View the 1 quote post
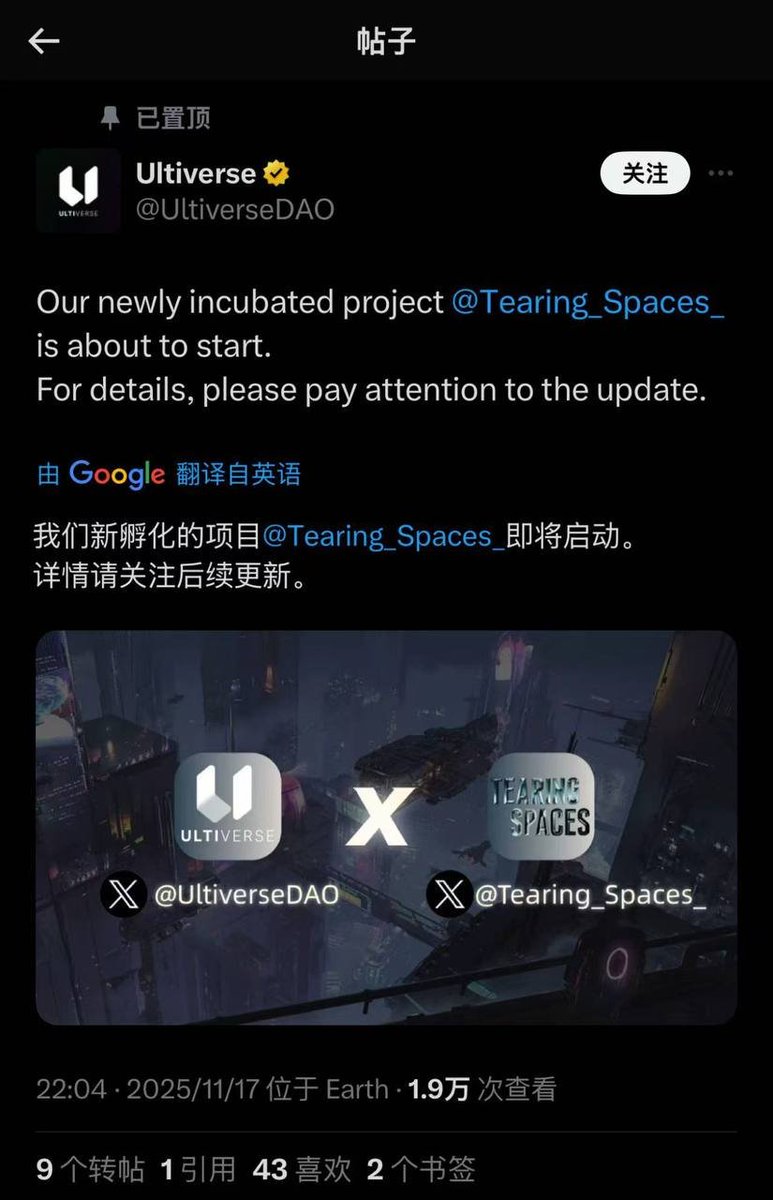Image resolution: width=773 pixels, height=1200 pixels. click(198, 1169)
